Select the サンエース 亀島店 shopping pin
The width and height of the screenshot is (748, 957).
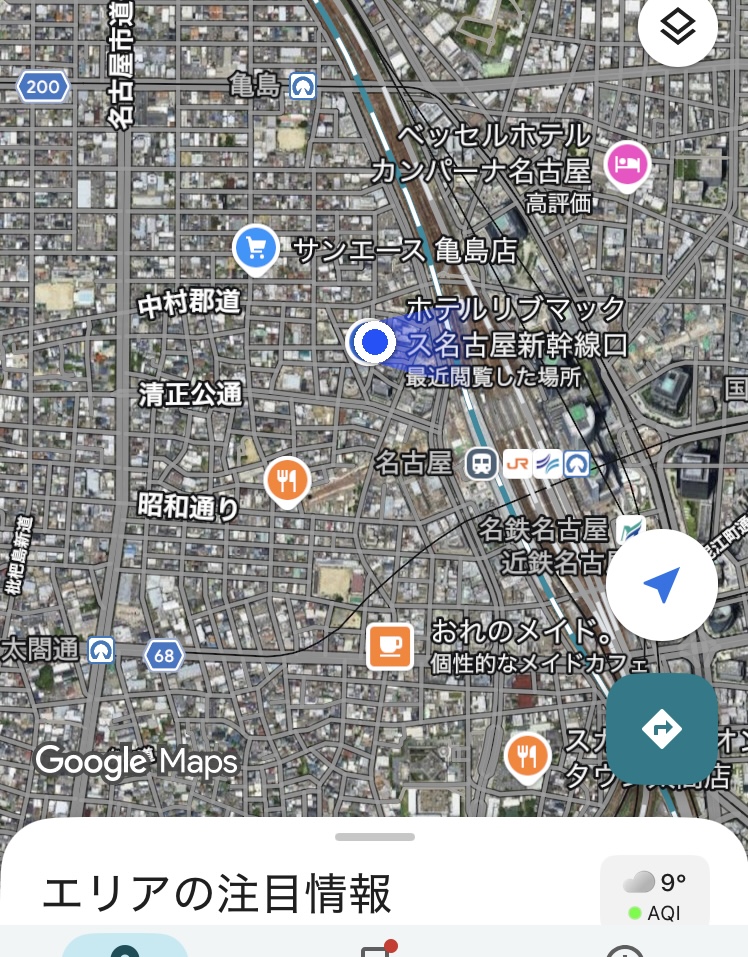[x=256, y=247]
